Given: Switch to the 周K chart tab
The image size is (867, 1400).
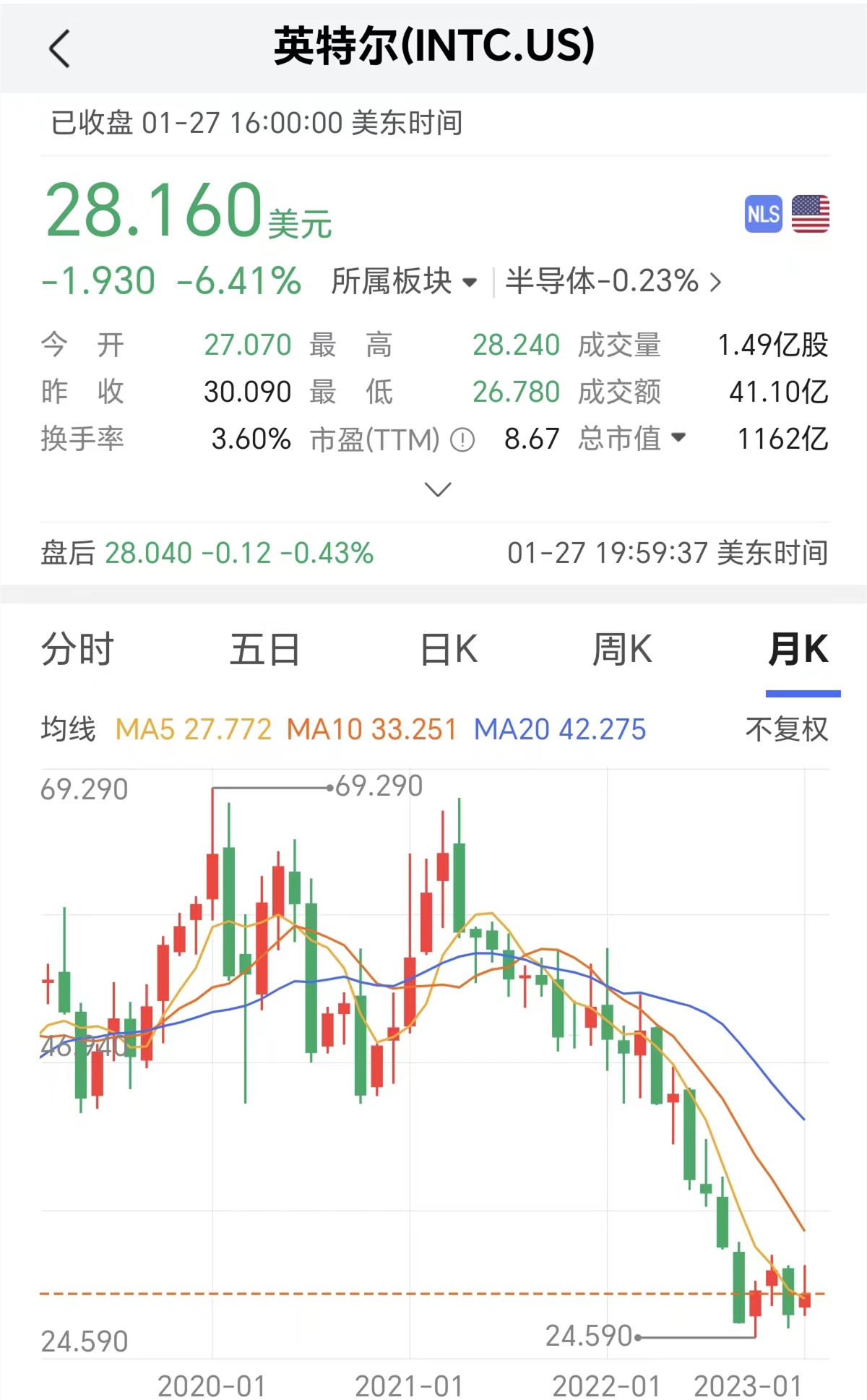Looking at the screenshot, I should pyautogui.click(x=622, y=649).
